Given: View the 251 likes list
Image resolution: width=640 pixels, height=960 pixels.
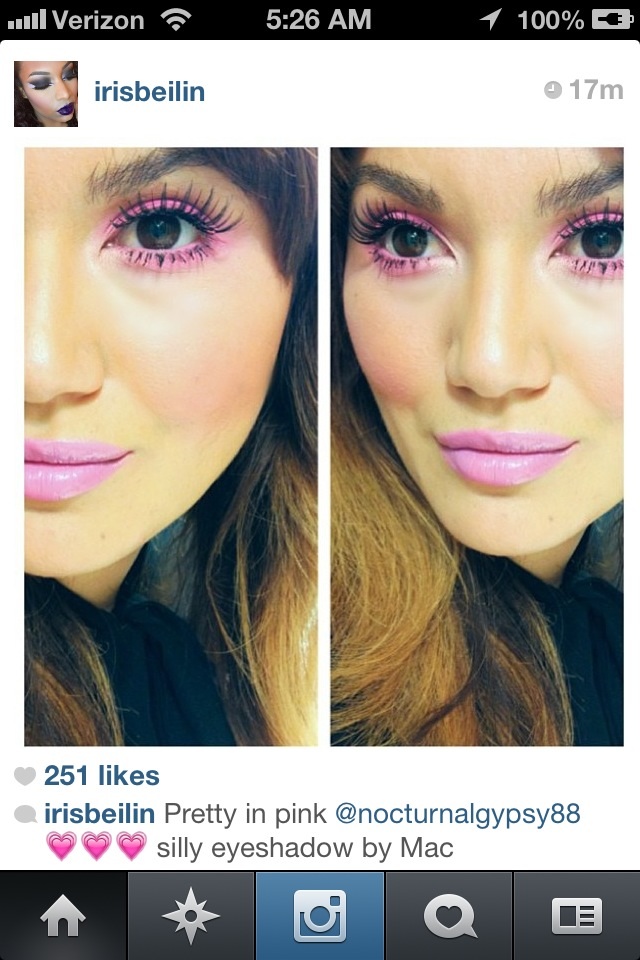Looking at the screenshot, I should (x=101, y=775).
